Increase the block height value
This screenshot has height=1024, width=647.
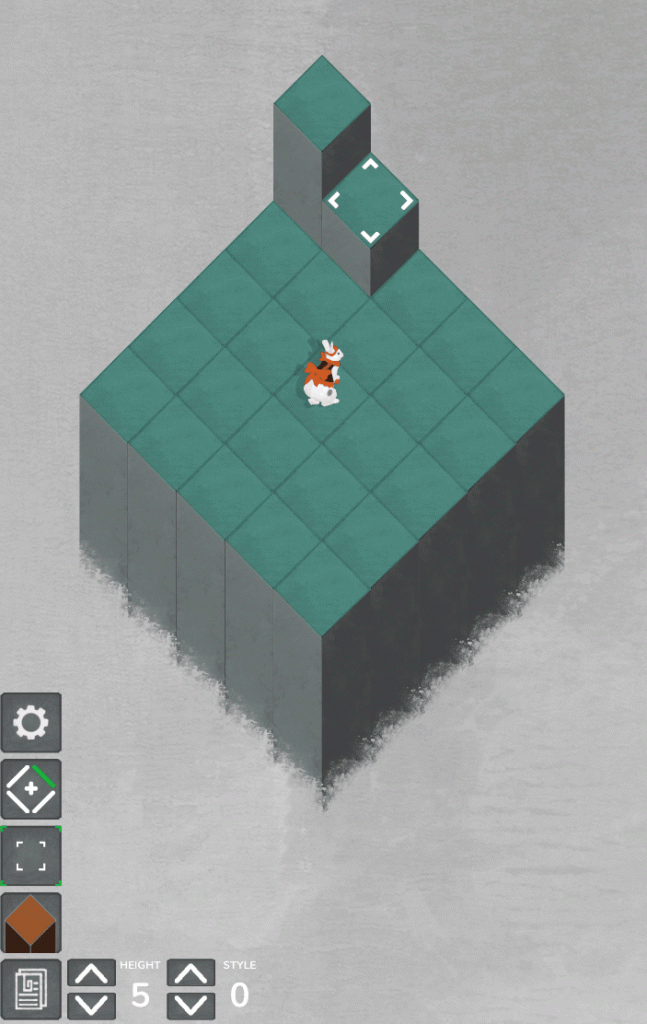91,974
